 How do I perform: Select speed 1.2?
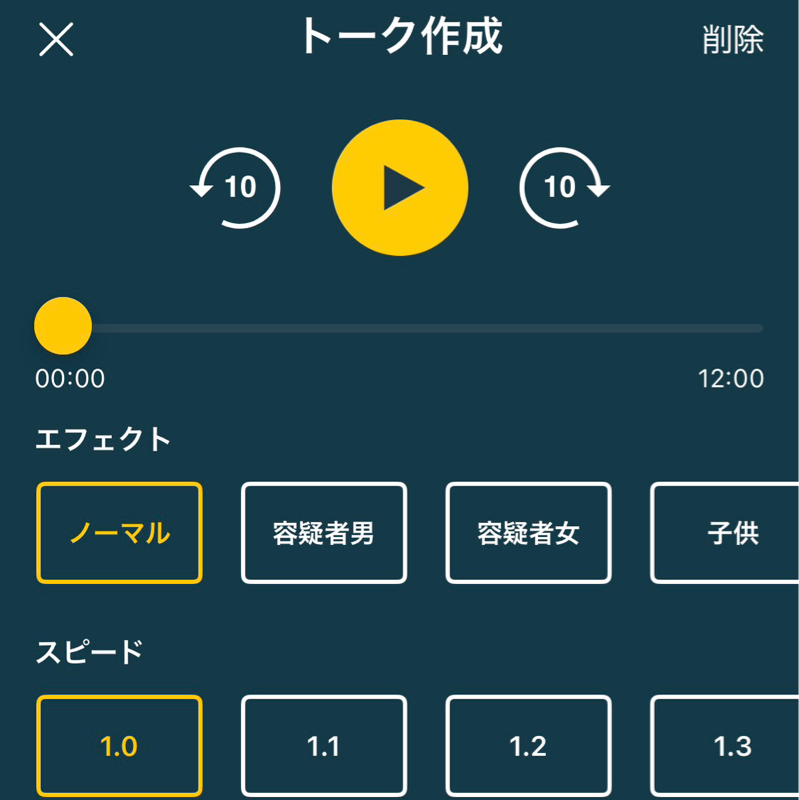tap(528, 746)
